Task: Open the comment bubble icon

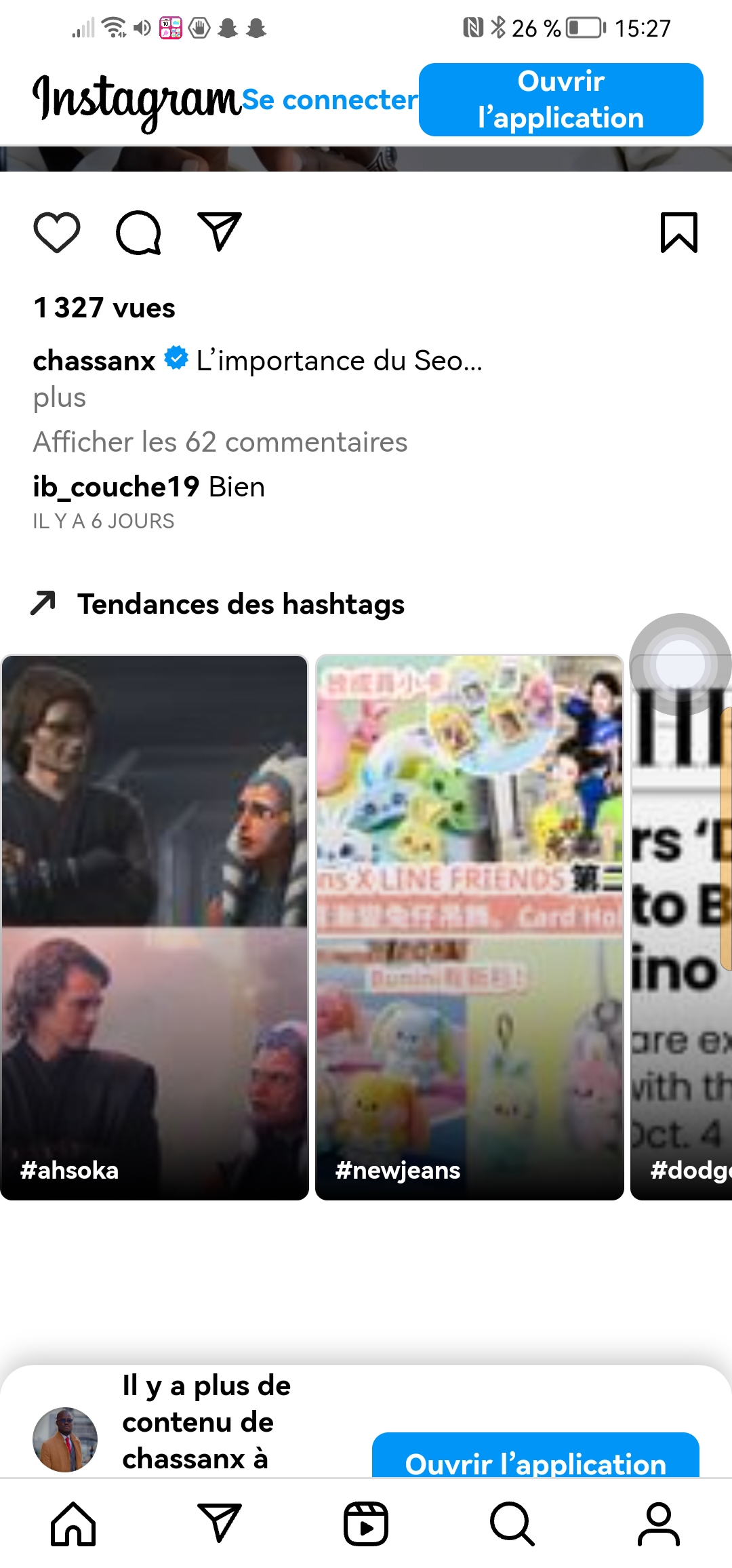Action: click(x=138, y=233)
